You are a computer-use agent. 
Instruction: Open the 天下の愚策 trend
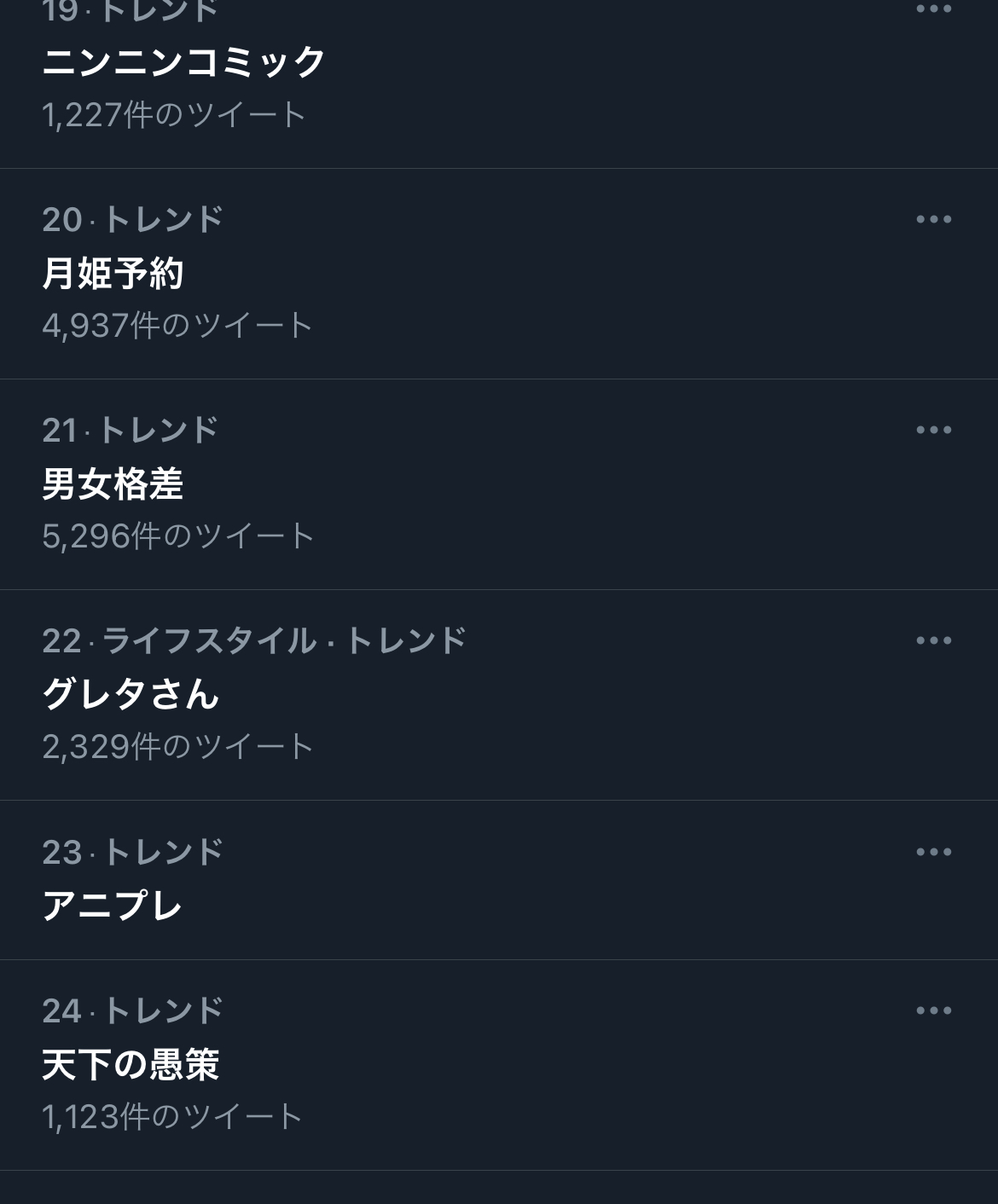131,1065
